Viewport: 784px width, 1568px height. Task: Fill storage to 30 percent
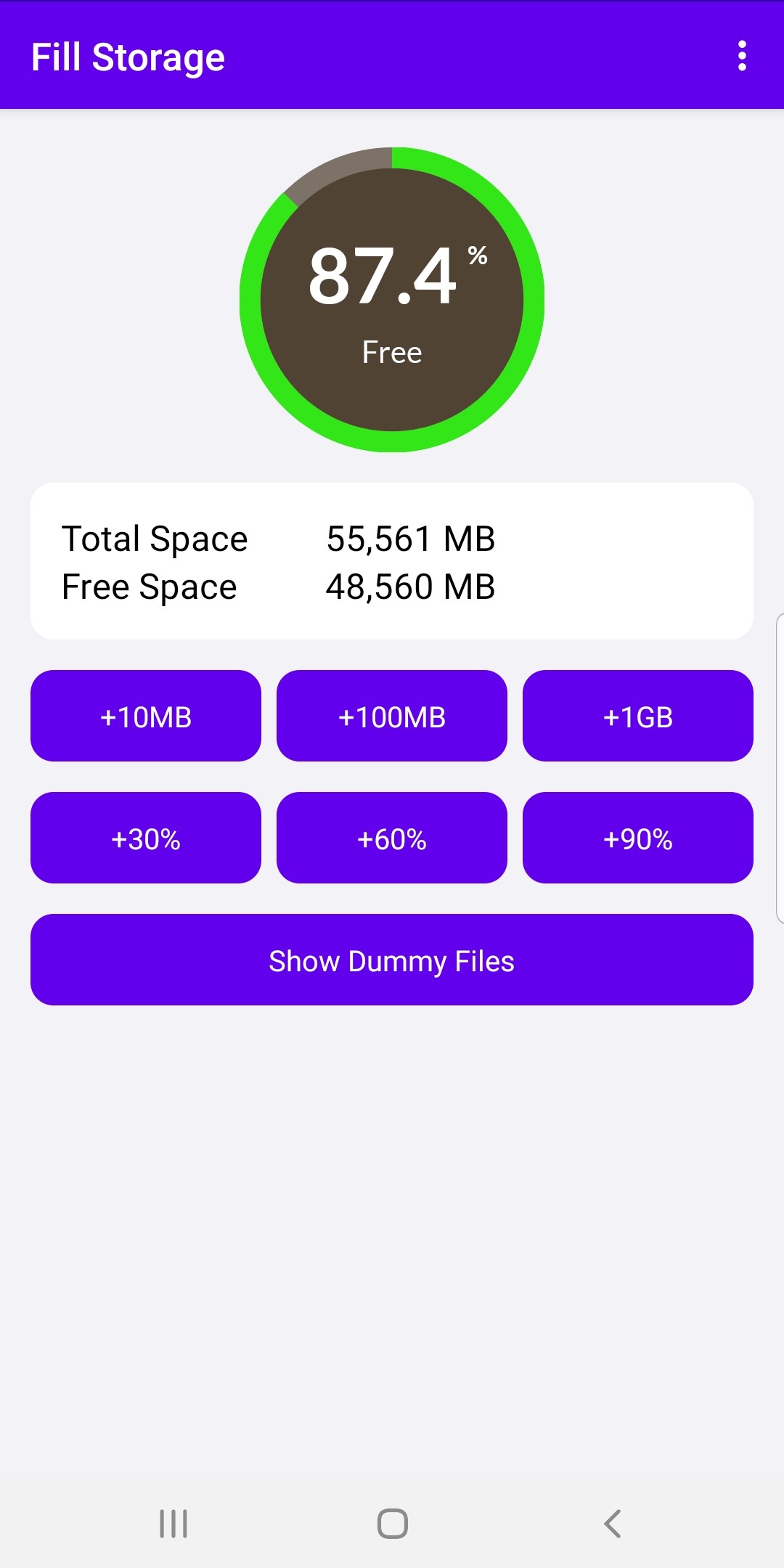click(145, 837)
